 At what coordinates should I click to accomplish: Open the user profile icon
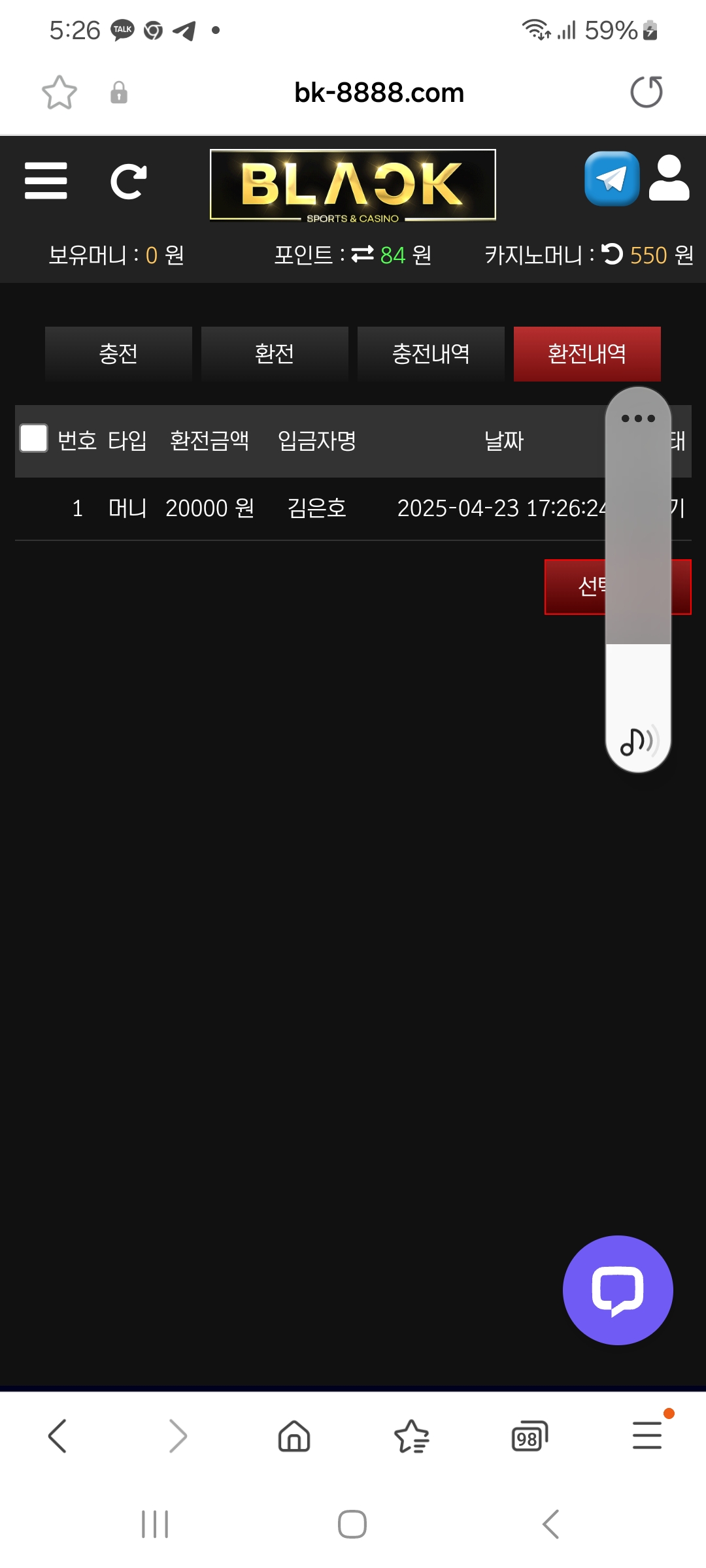(669, 178)
